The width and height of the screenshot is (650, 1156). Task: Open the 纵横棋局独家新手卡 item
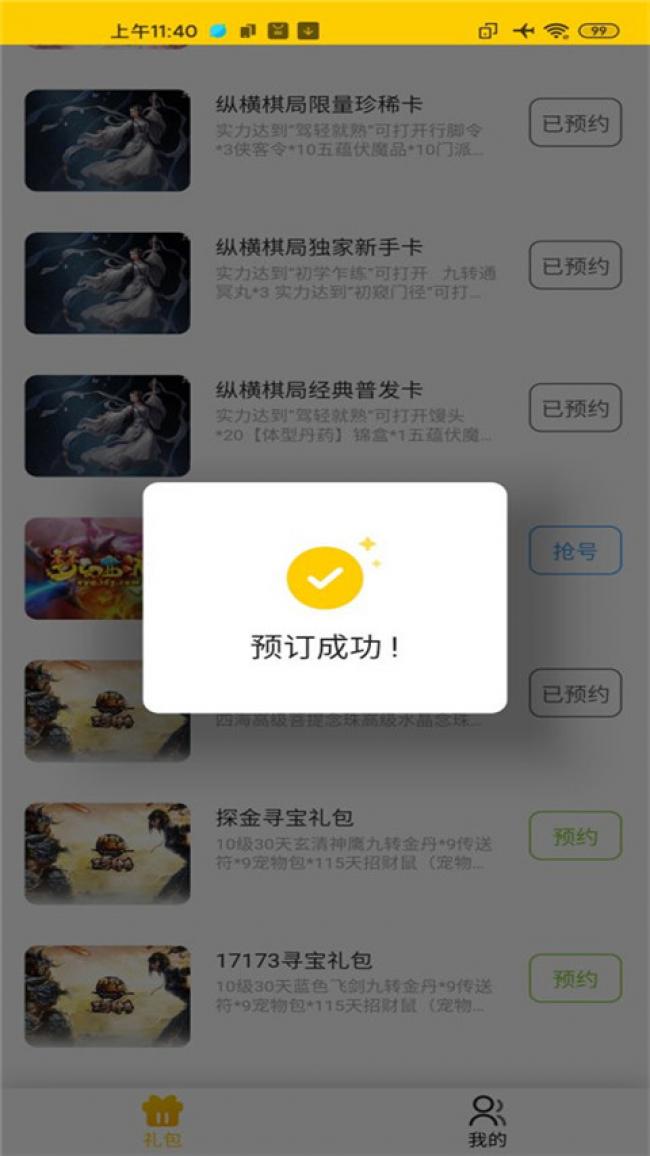(x=320, y=247)
